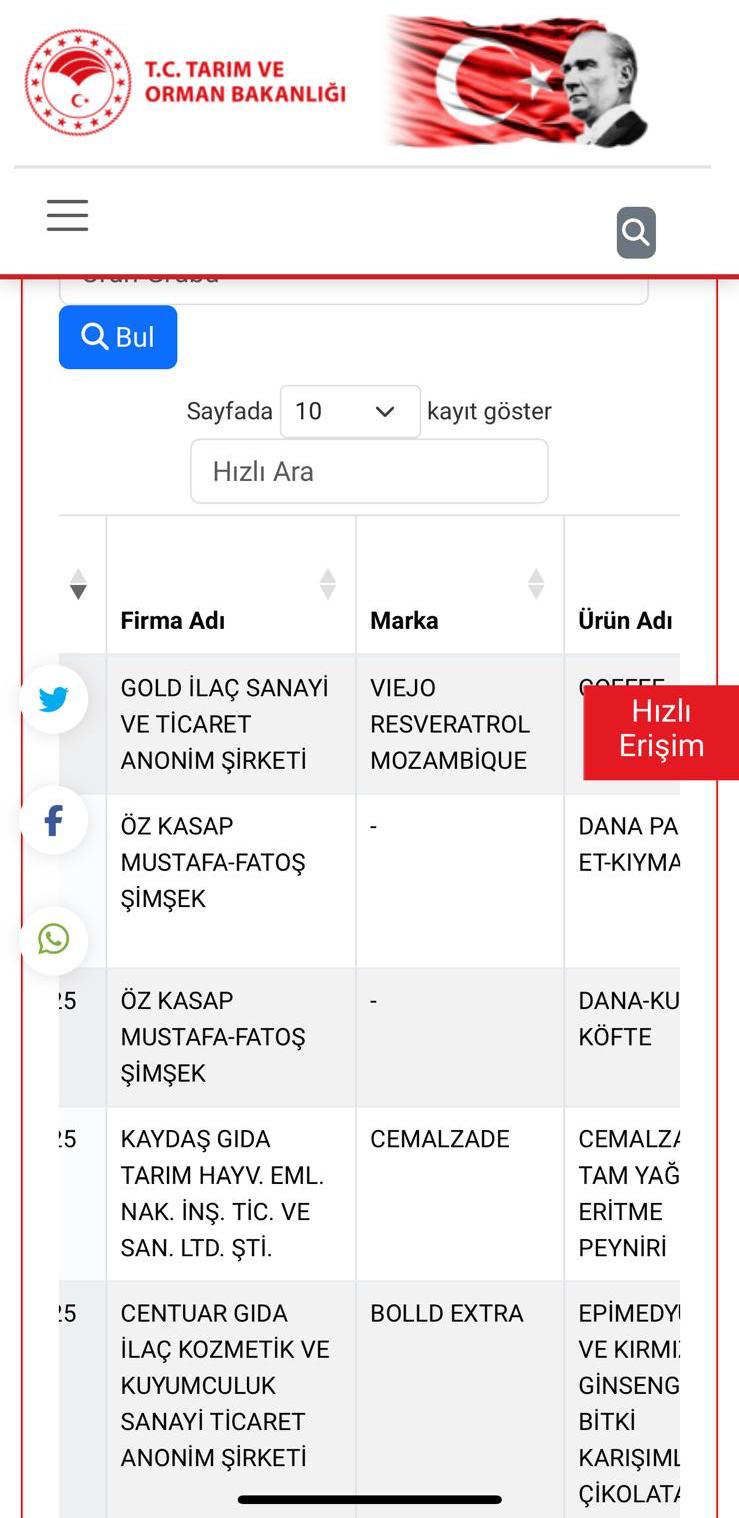This screenshot has width=739, height=1518.
Task: Focus the Hızlı Ara search field
Action: tap(369, 471)
